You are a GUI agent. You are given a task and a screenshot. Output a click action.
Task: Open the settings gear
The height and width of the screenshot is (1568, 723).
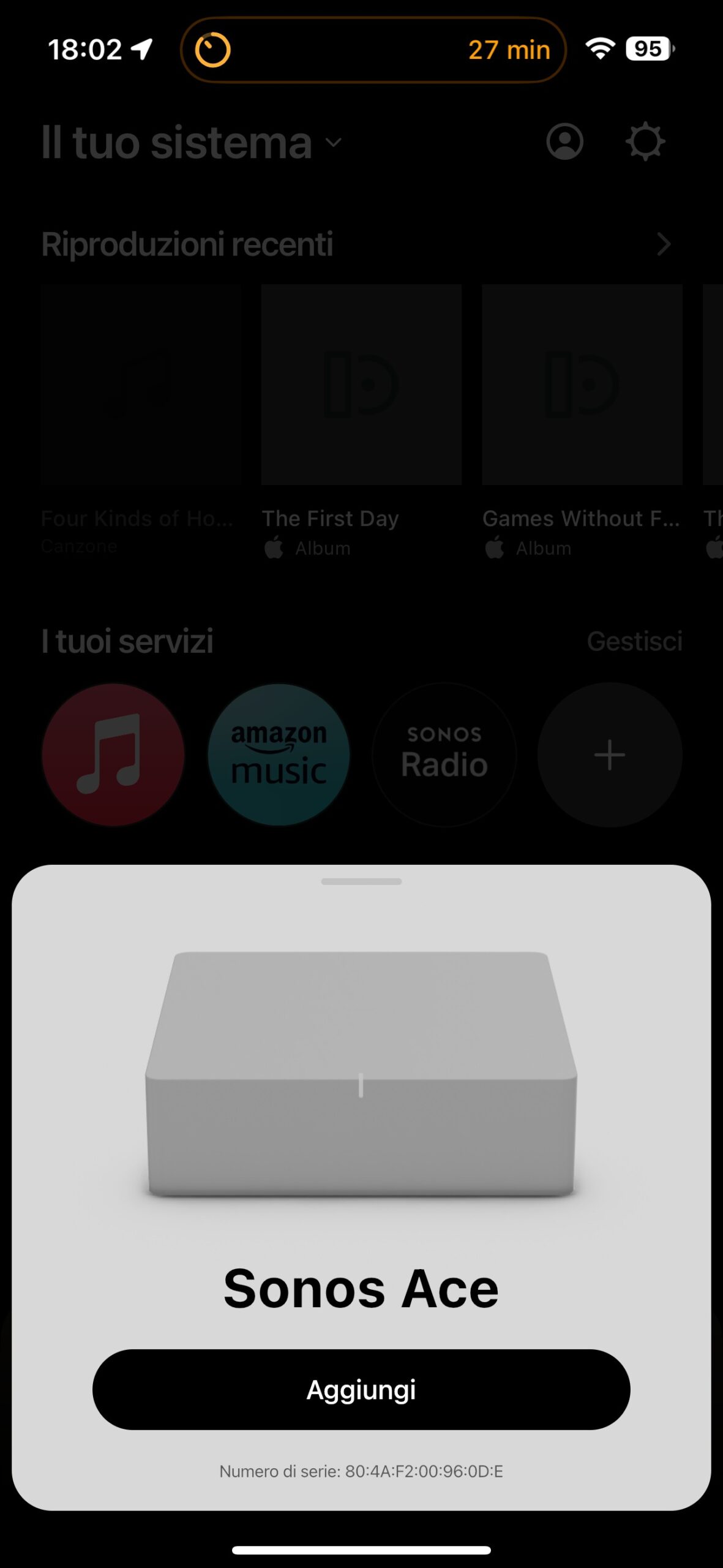645,142
